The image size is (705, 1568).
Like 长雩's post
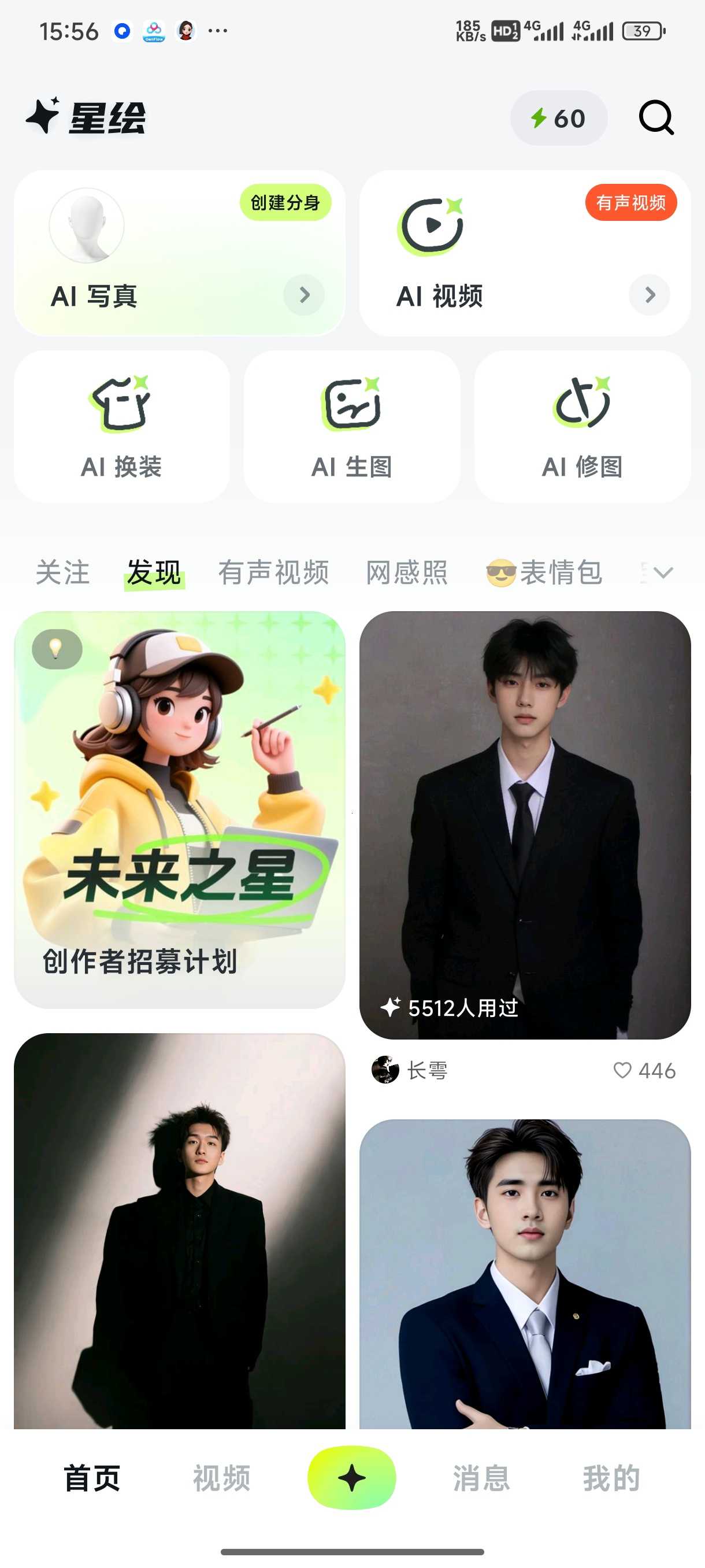click(622, 1070)
